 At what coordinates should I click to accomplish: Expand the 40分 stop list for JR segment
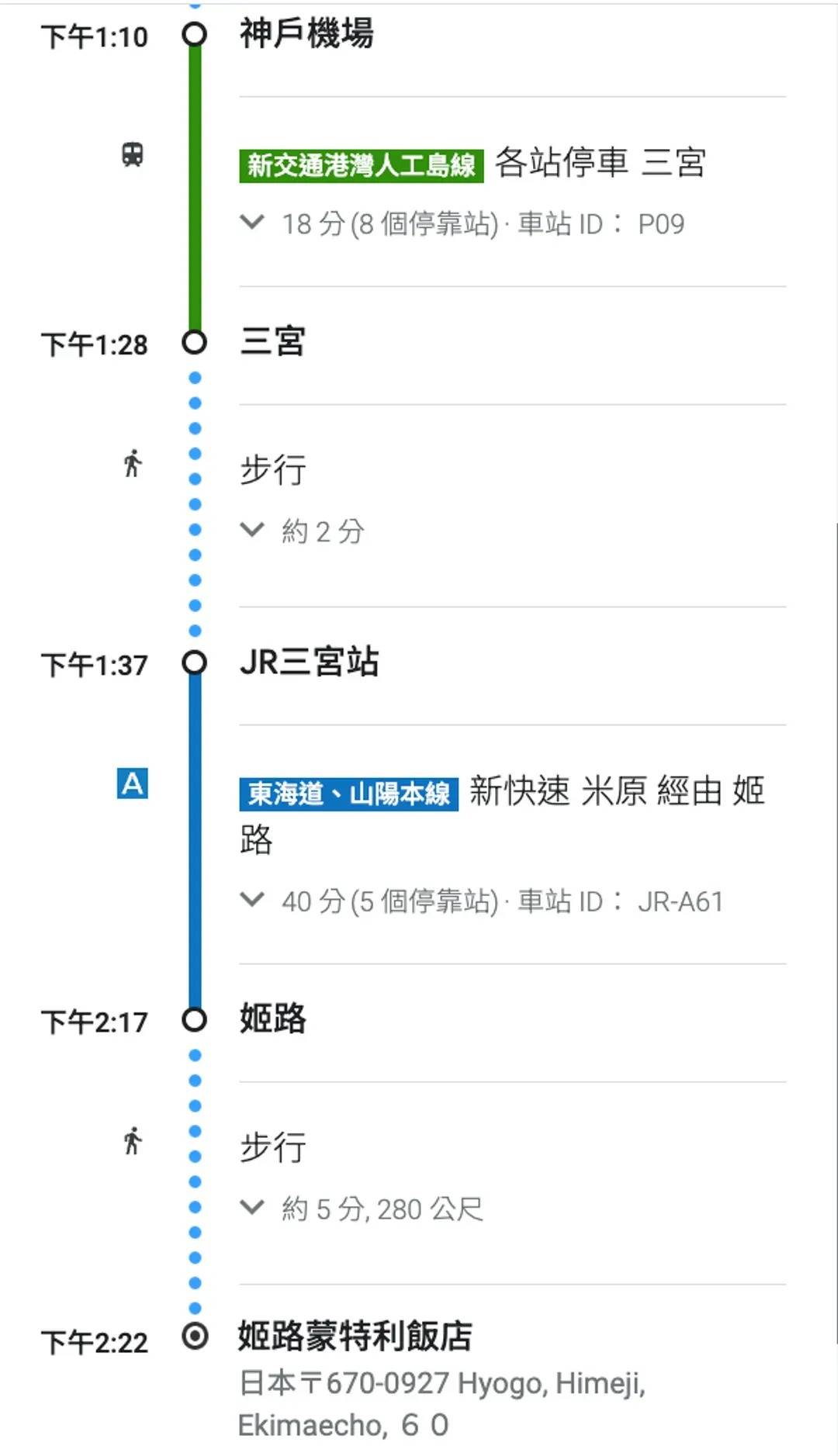(x=252, y=900)
